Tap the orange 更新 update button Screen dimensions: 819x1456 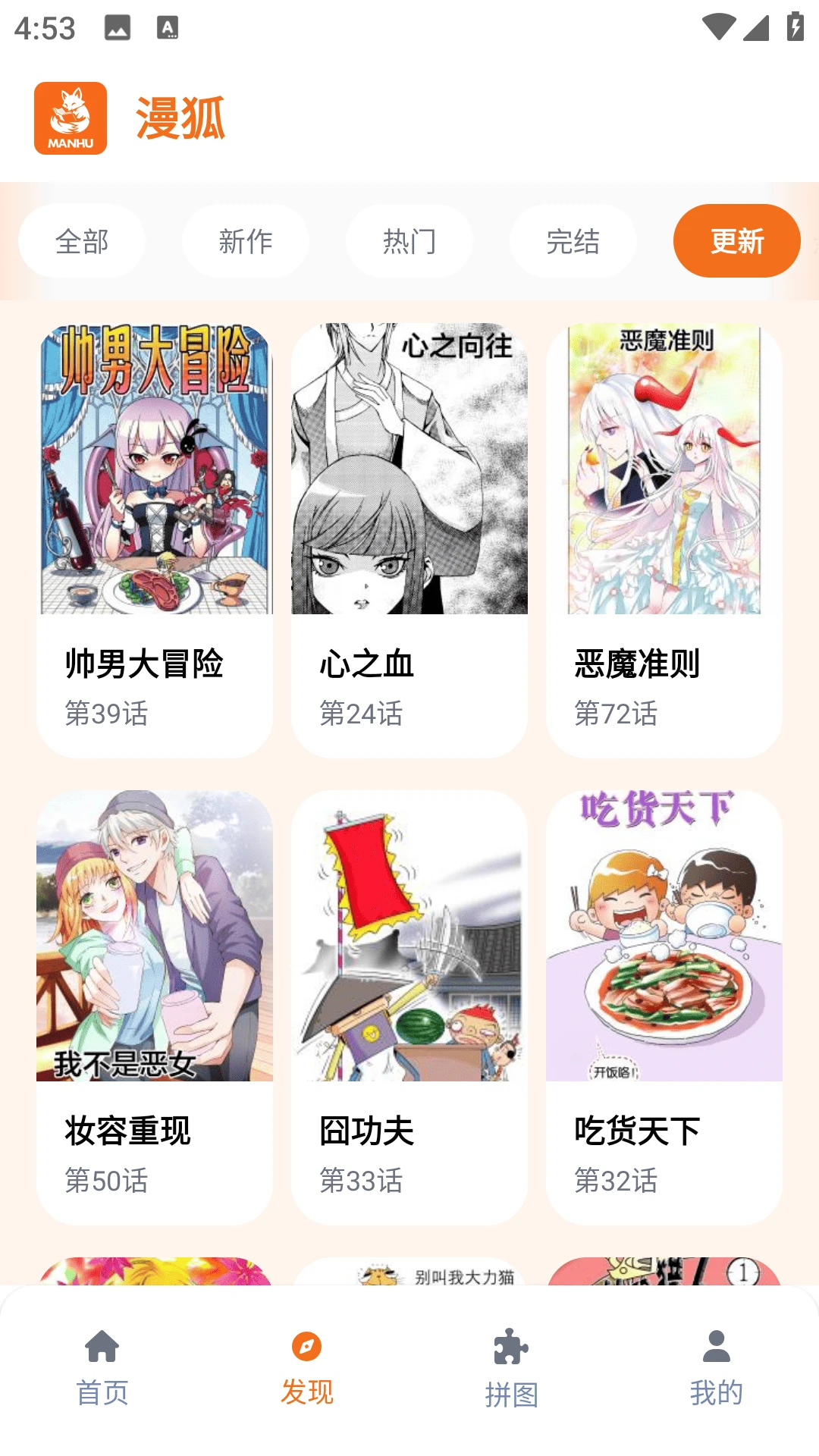pyautogui.click(x=736, y=241)
